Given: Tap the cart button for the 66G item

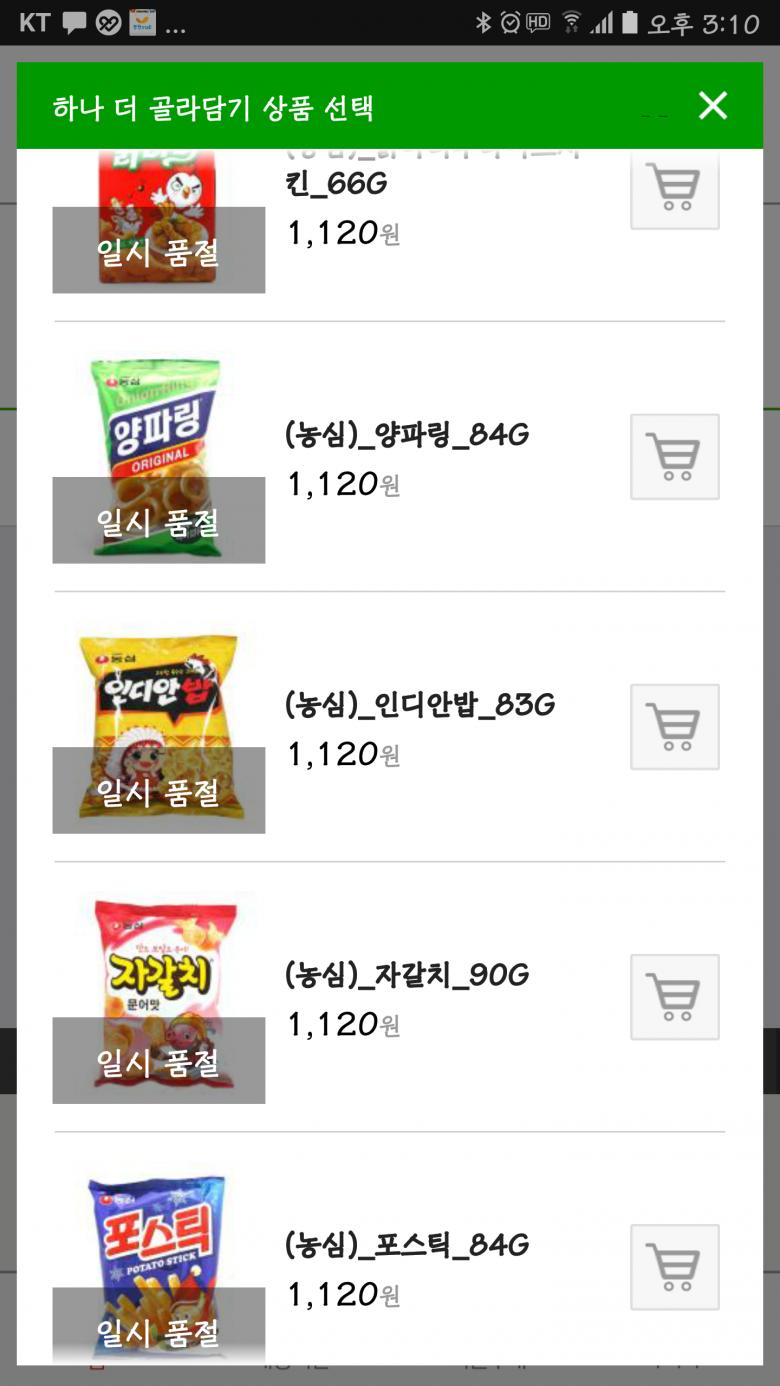Looking at the screenshot, I should tap(674, 187).
